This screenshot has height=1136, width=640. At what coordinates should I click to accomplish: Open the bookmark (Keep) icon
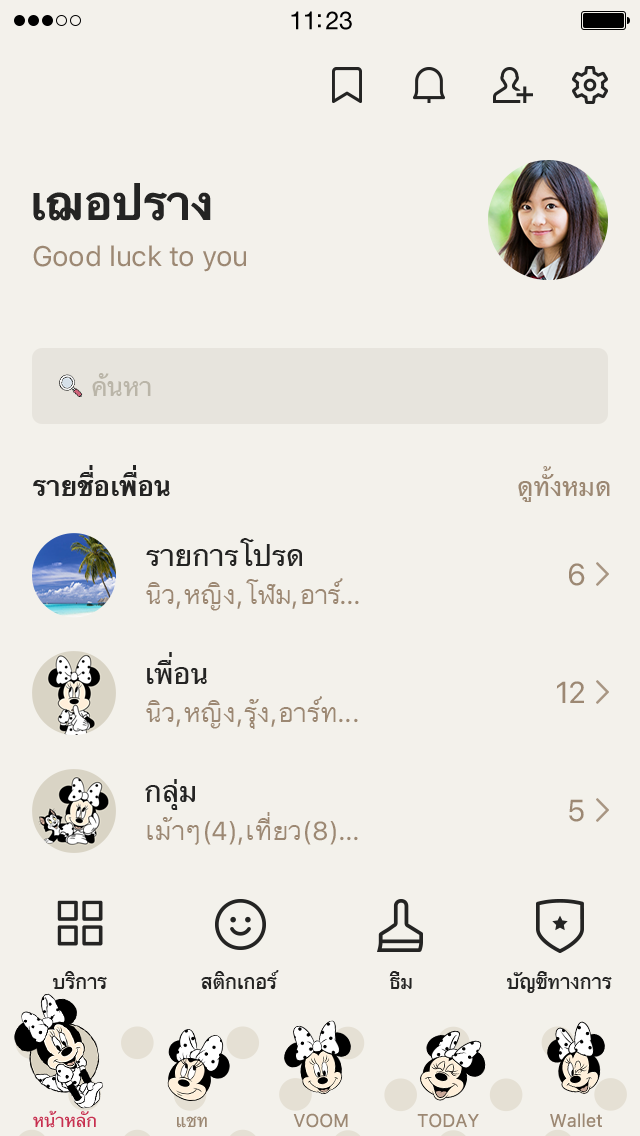click(x=346, y=86)
